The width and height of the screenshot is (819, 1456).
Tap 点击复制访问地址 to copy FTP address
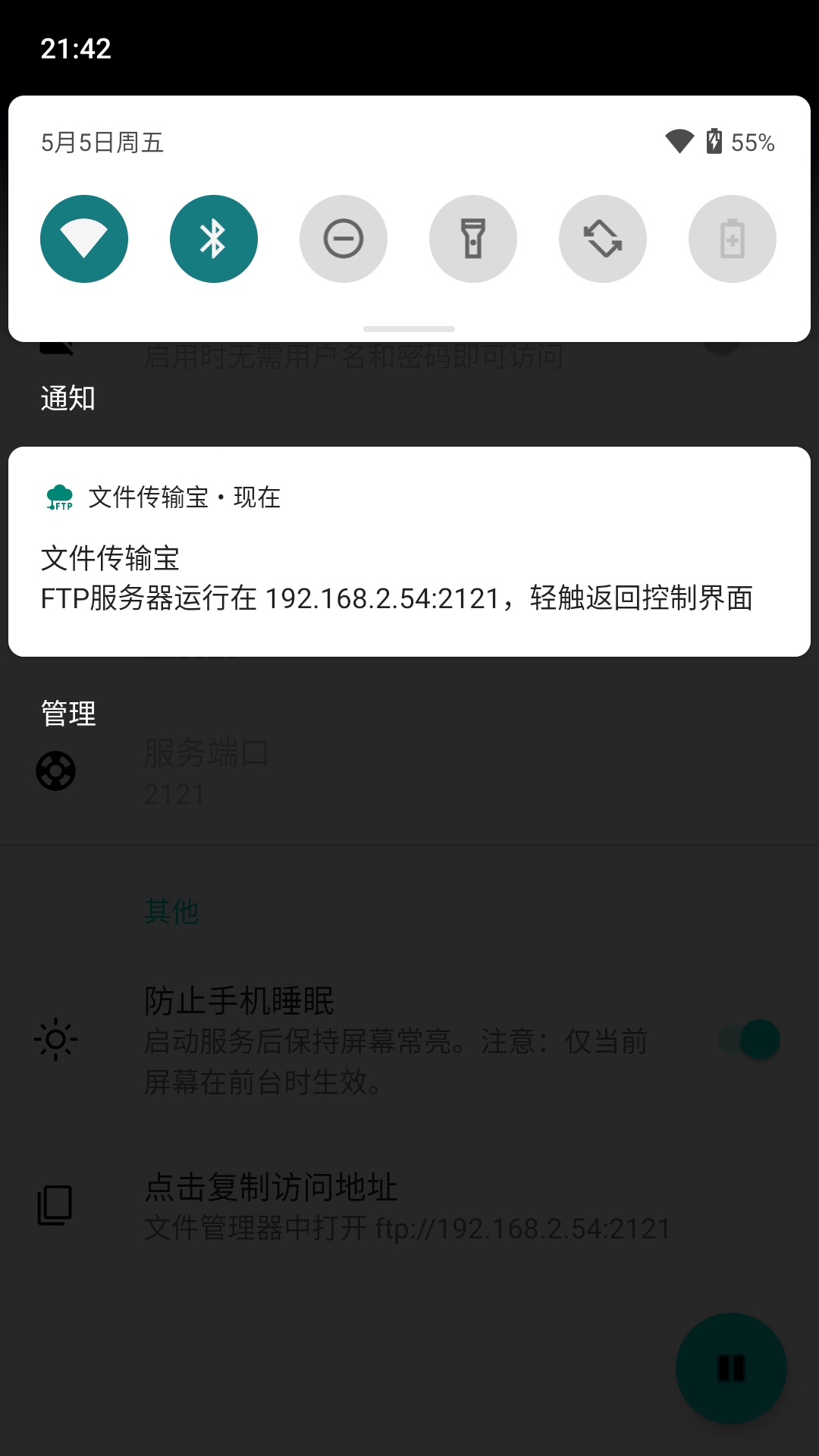tap(271, 1187)
